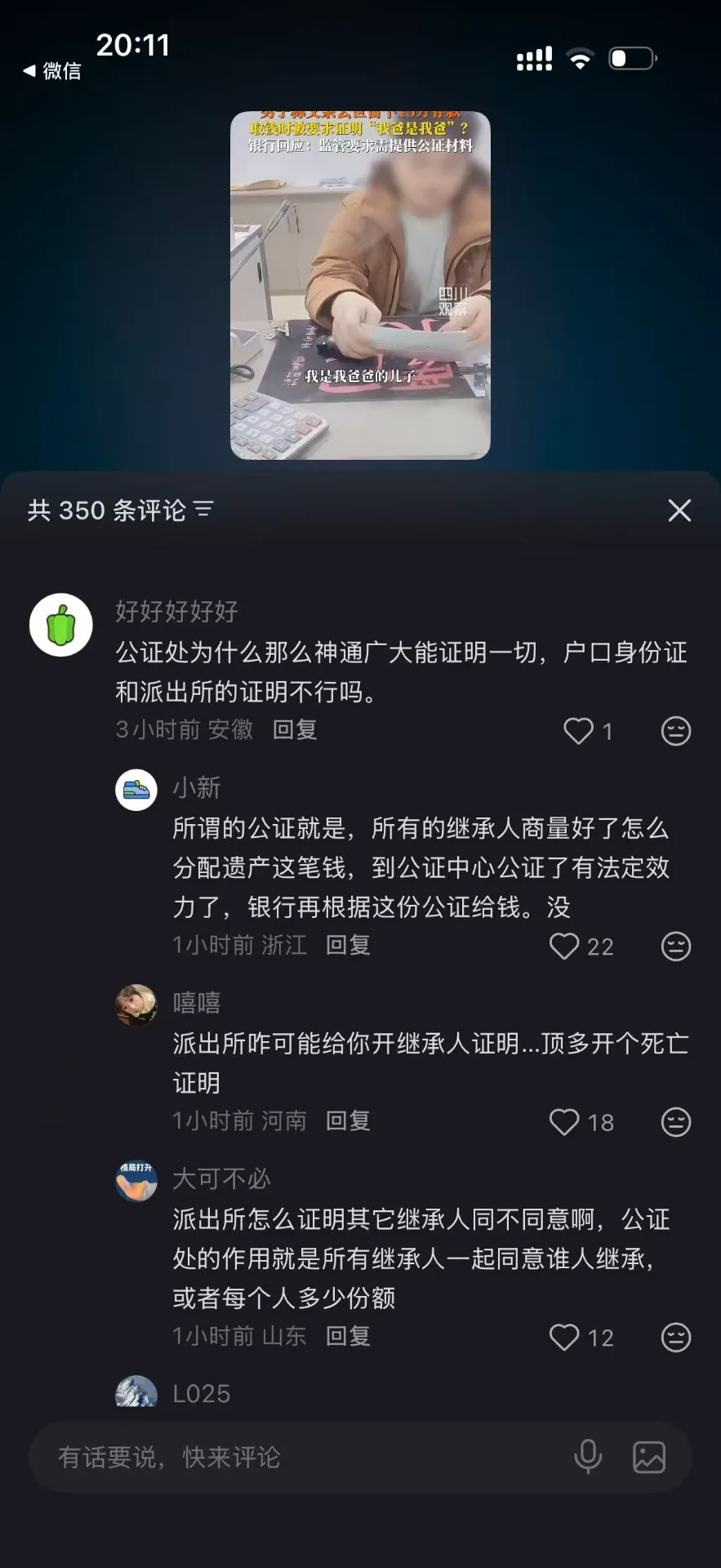
Task: Toggle like on 好好好好好's comment
Action: 580,731
